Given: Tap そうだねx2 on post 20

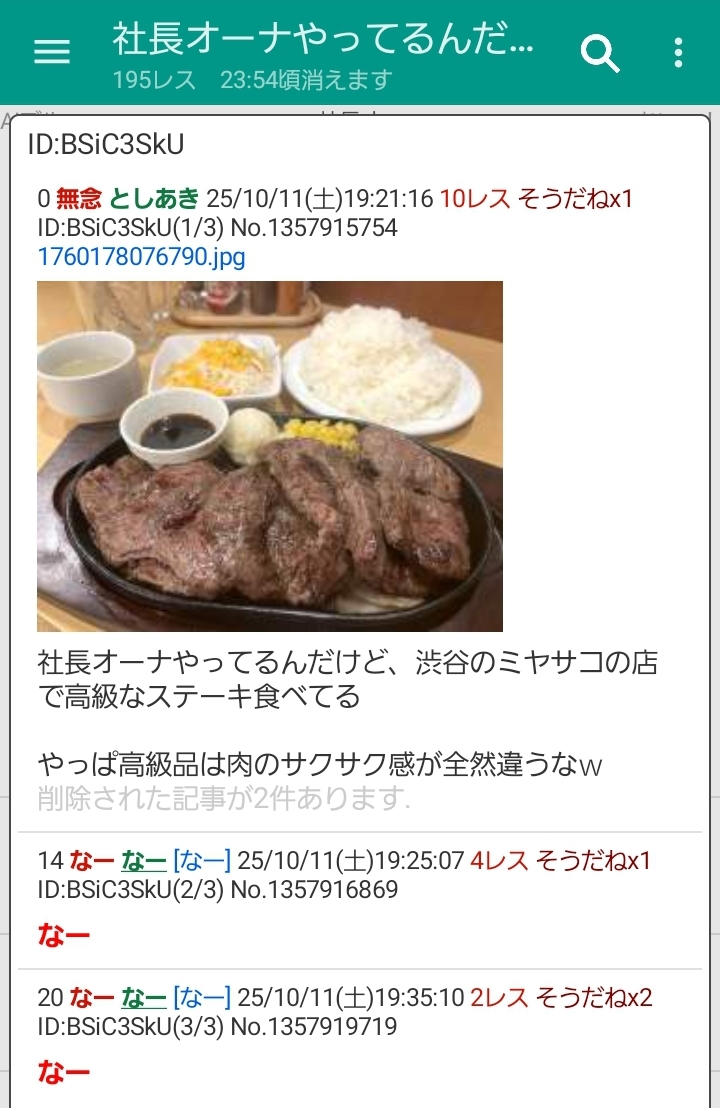Looking at the screenshot, I should (x=594, y=997).
